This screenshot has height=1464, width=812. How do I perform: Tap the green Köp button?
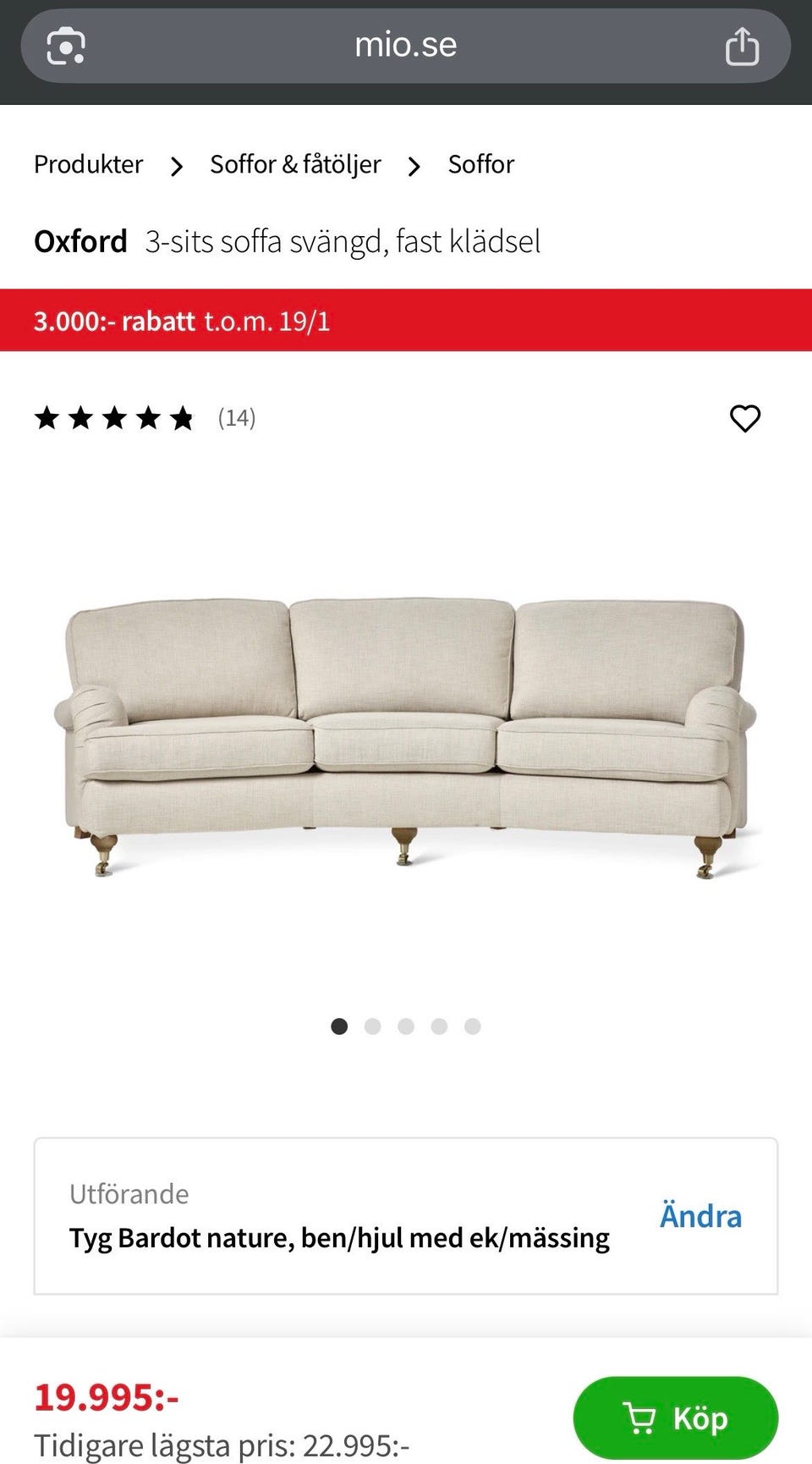[675, 1418]
